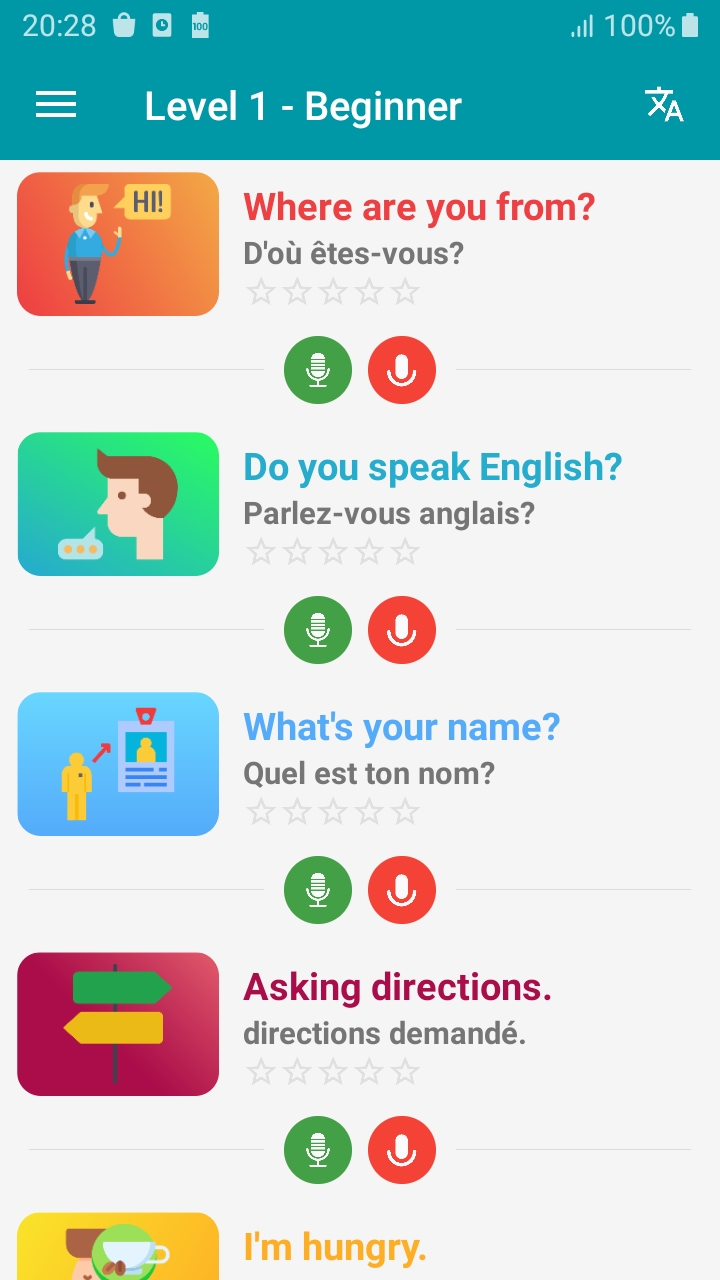Record your pronunciation of "Where are you from?"
Screen dimensions: 720x1280
(402, 370)
